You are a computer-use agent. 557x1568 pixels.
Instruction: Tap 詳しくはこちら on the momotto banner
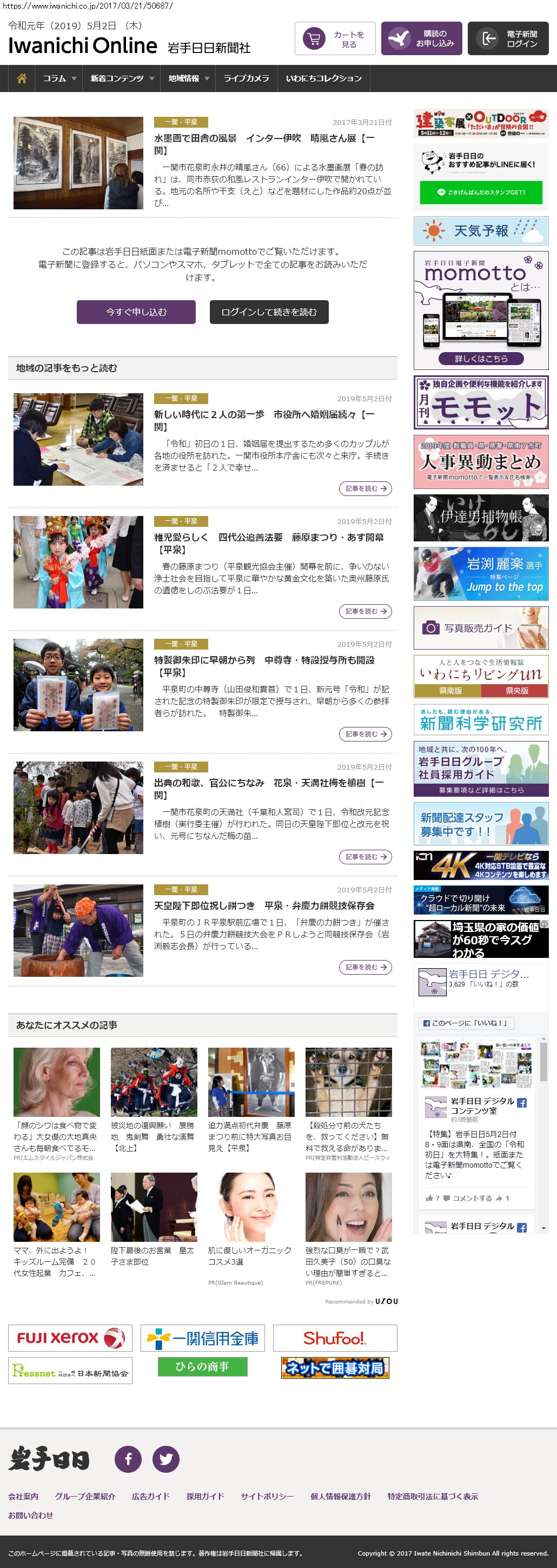(x=480, y=359)
